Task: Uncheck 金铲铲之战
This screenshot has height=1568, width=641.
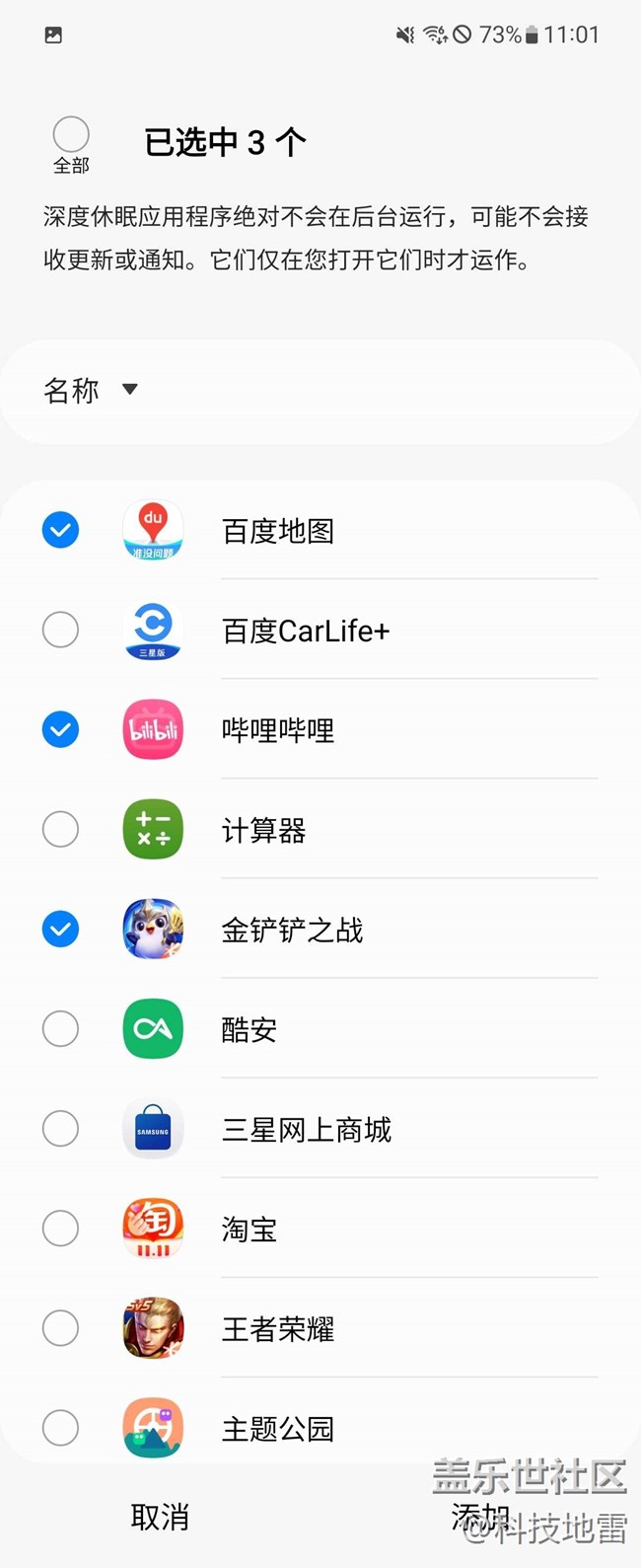Action: pos(60,930)
